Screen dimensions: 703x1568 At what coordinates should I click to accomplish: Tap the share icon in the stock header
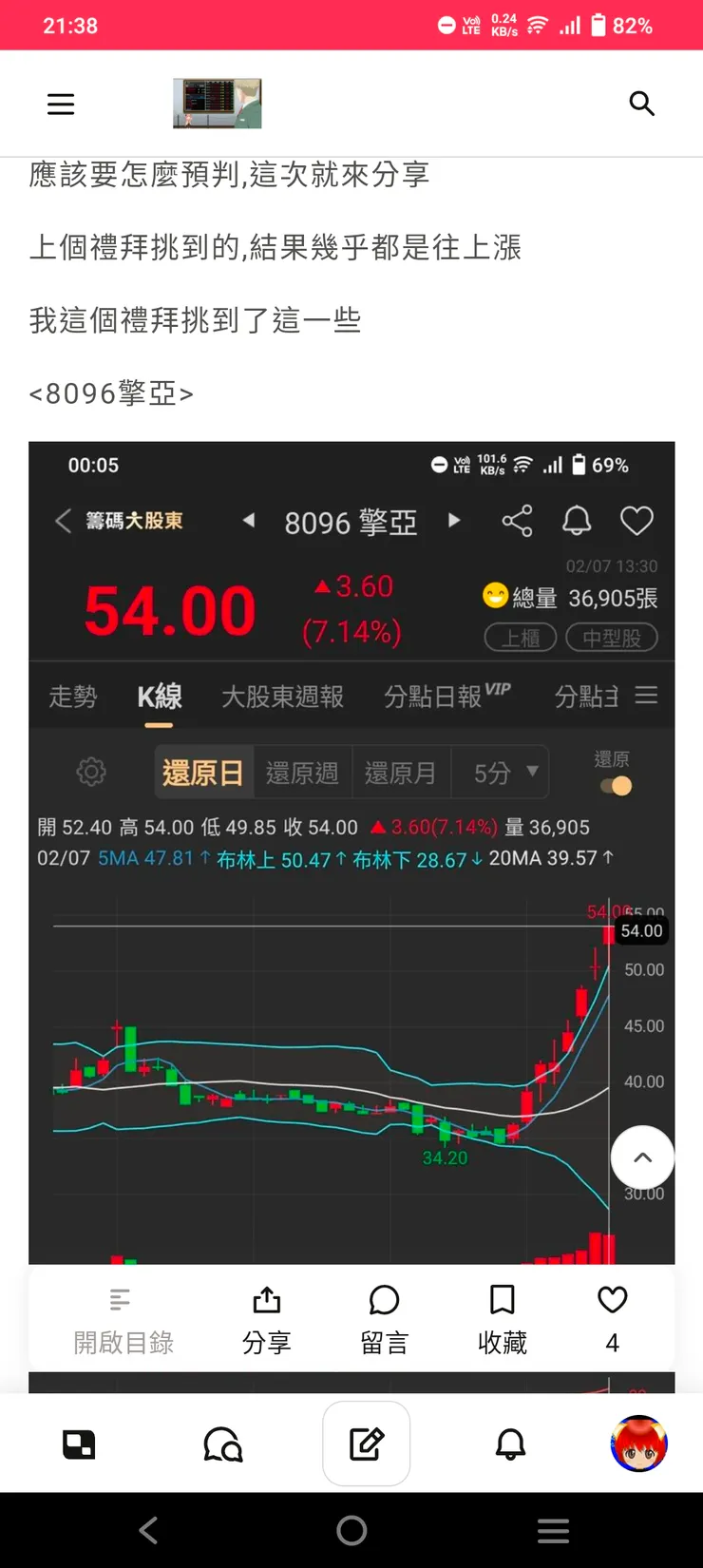(x=516, y=521)
